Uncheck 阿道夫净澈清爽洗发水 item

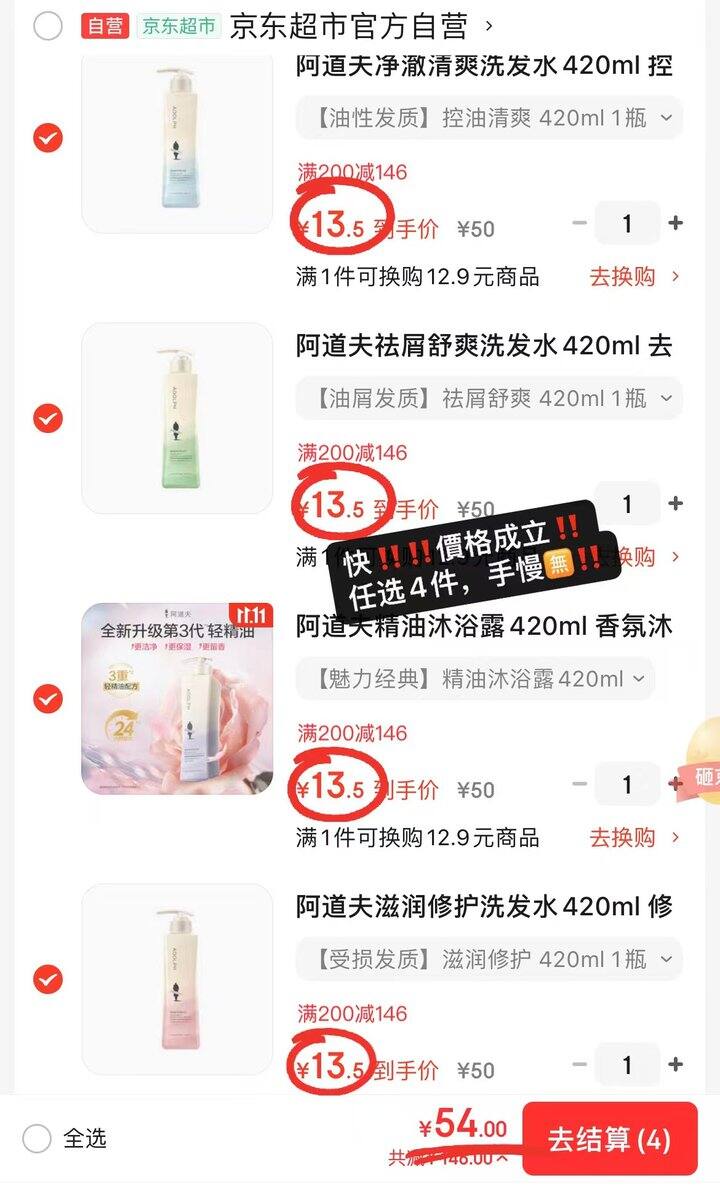[x=48, y=137]
